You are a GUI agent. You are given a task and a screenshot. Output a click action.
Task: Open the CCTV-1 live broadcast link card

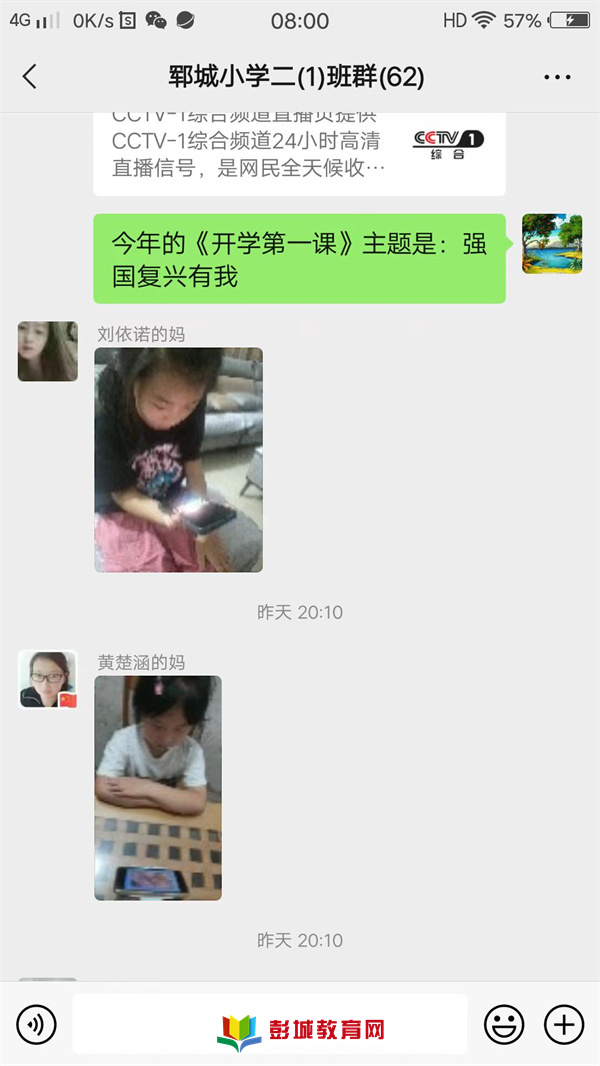tap(299, 152)
